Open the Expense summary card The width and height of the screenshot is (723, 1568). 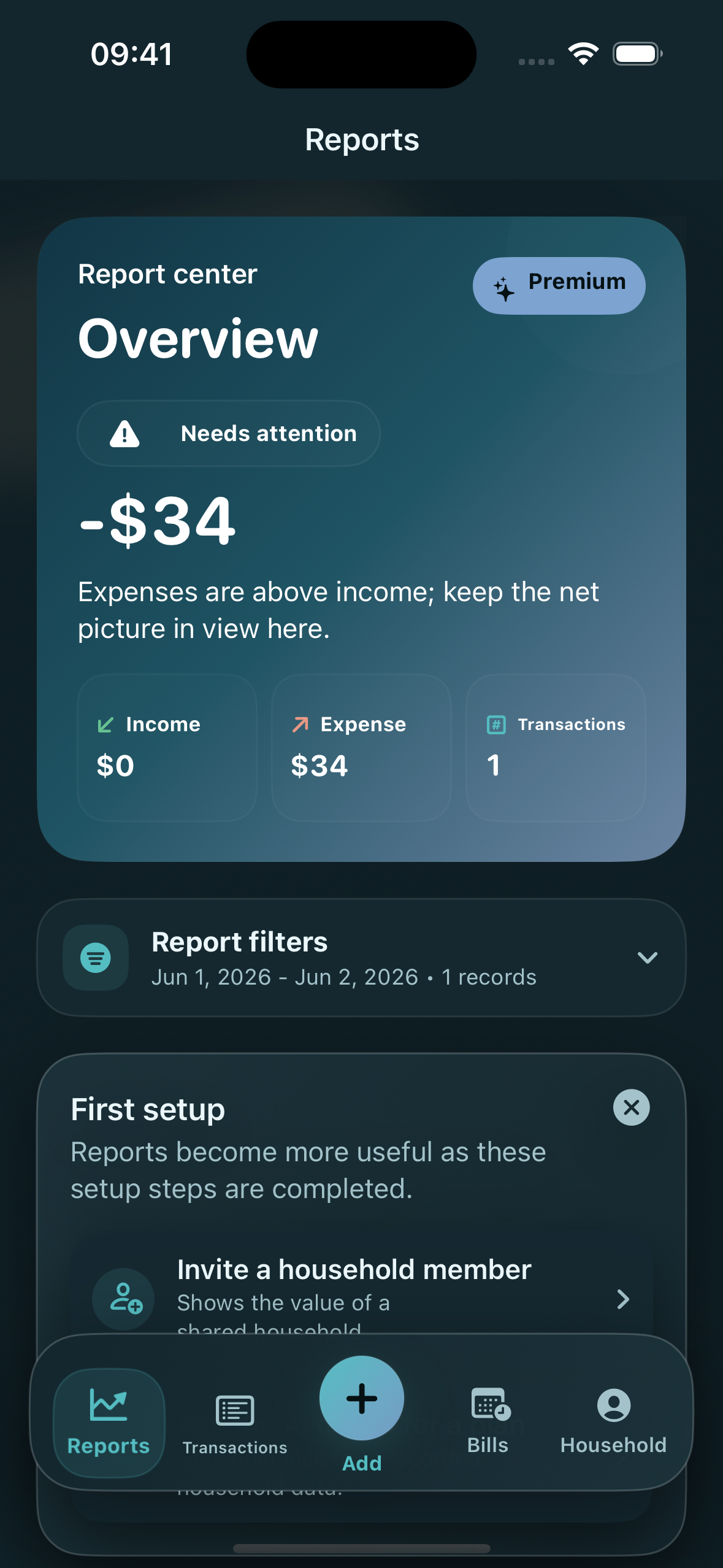point(361,747)
